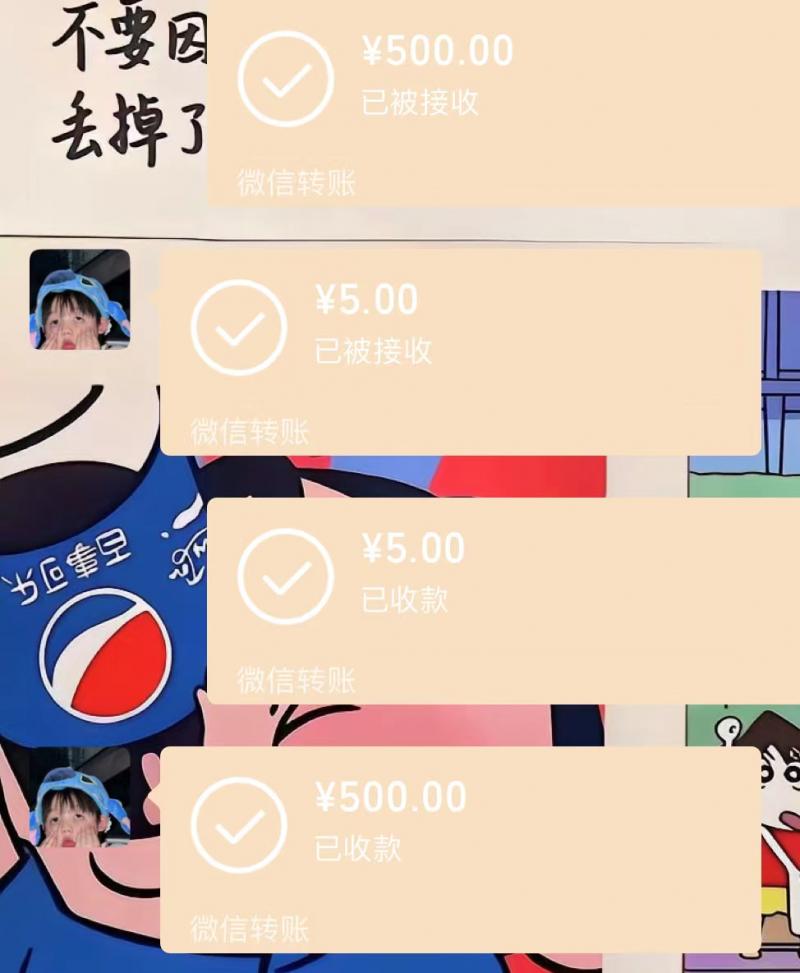The height and width of the screenshot is (973, 800).
Task: Open the ¥5.00 transfer marked 已收款
Action: 500,598
